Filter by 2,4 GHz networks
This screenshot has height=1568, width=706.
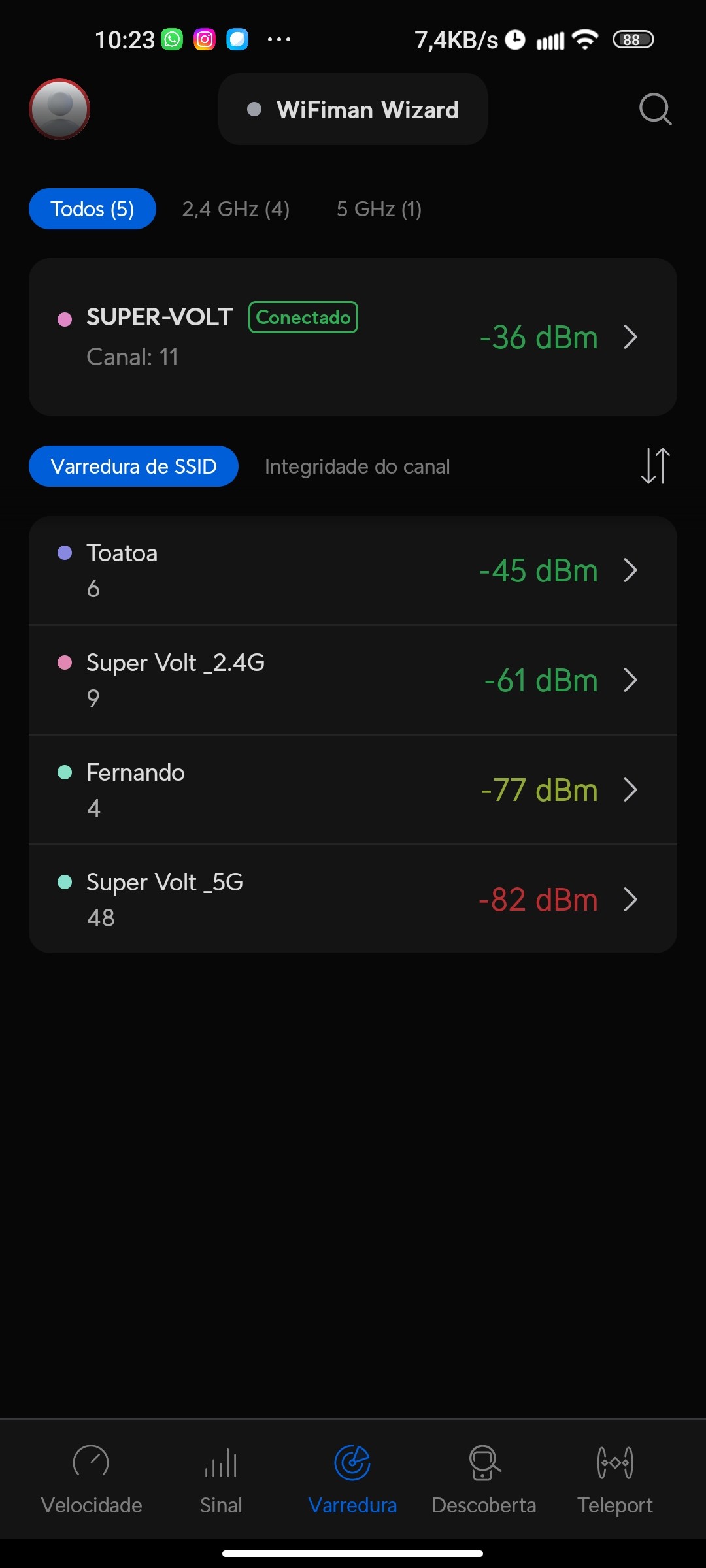[x=236, y=209]
